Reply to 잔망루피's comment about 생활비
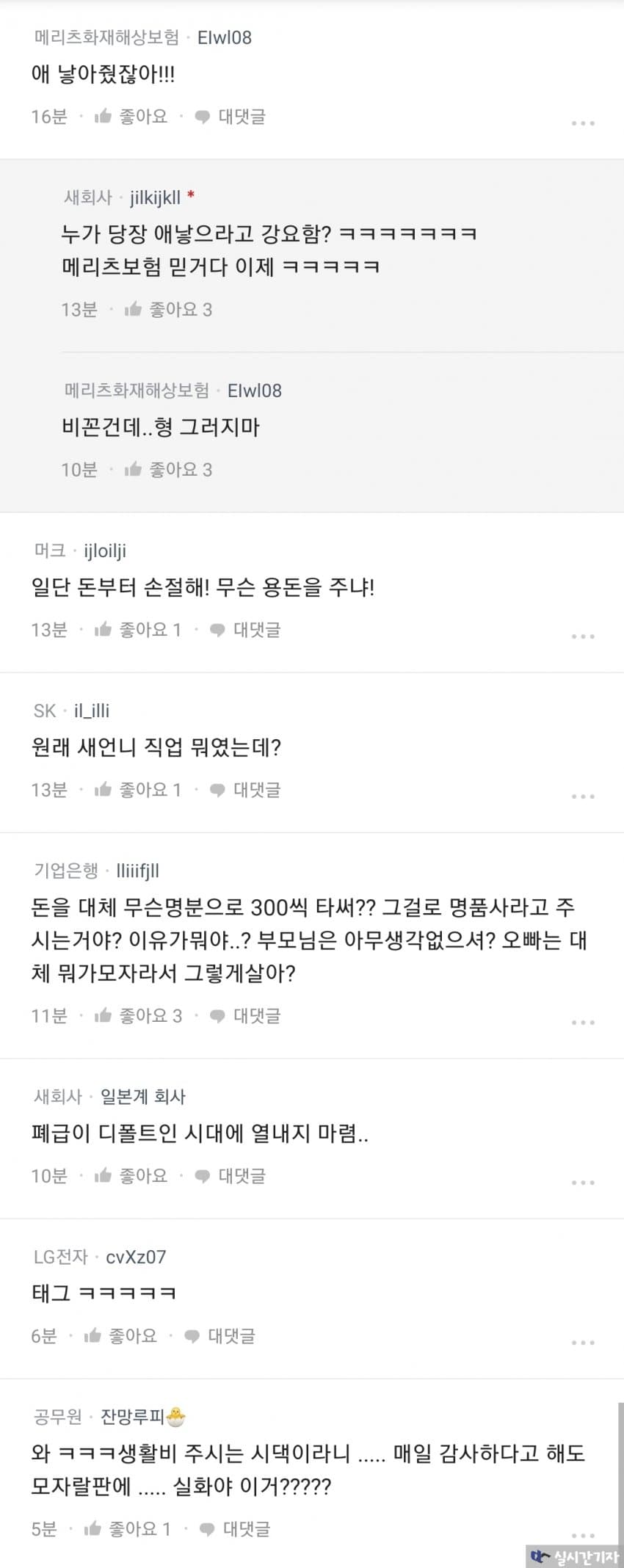 (234, 1528)
